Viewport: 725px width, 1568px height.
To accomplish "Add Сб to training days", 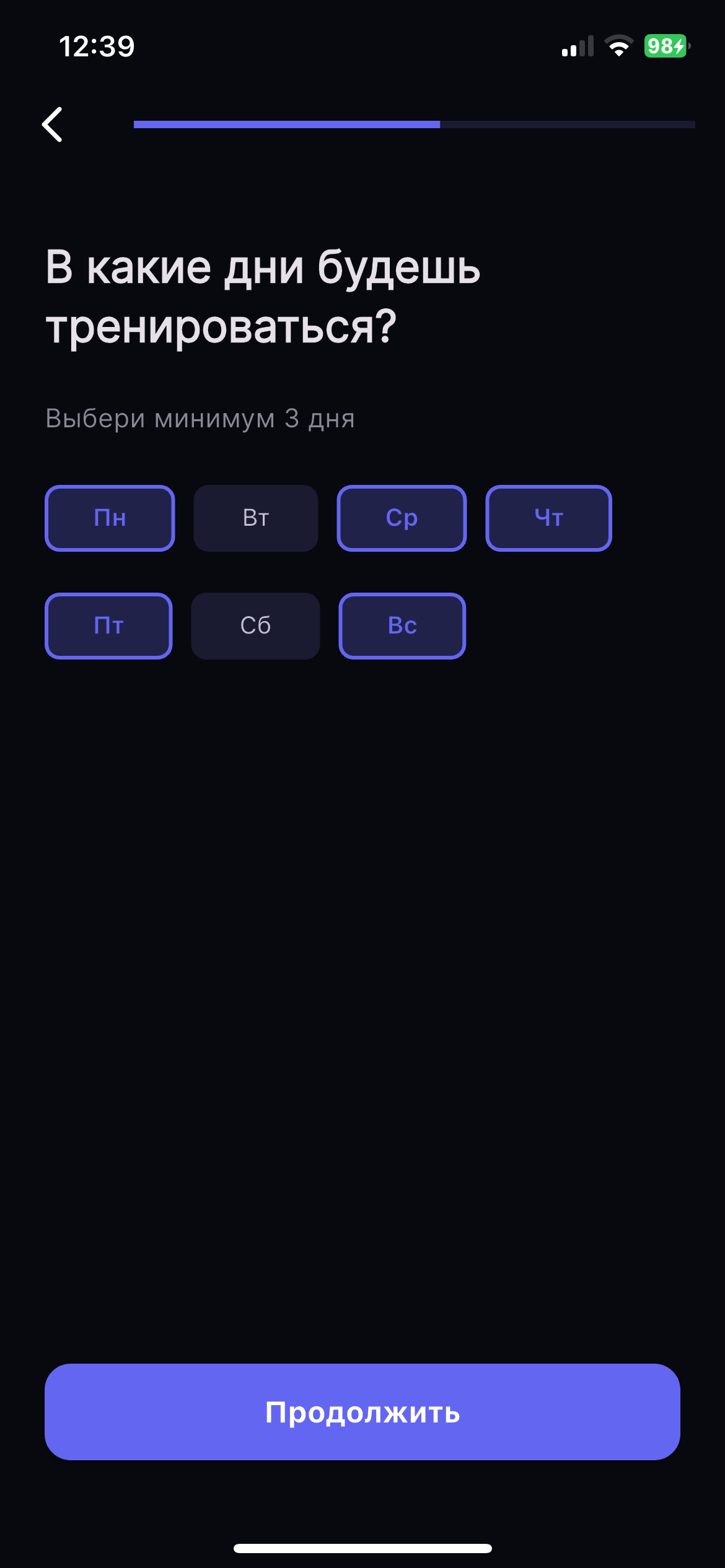I will tap(255, 626).
